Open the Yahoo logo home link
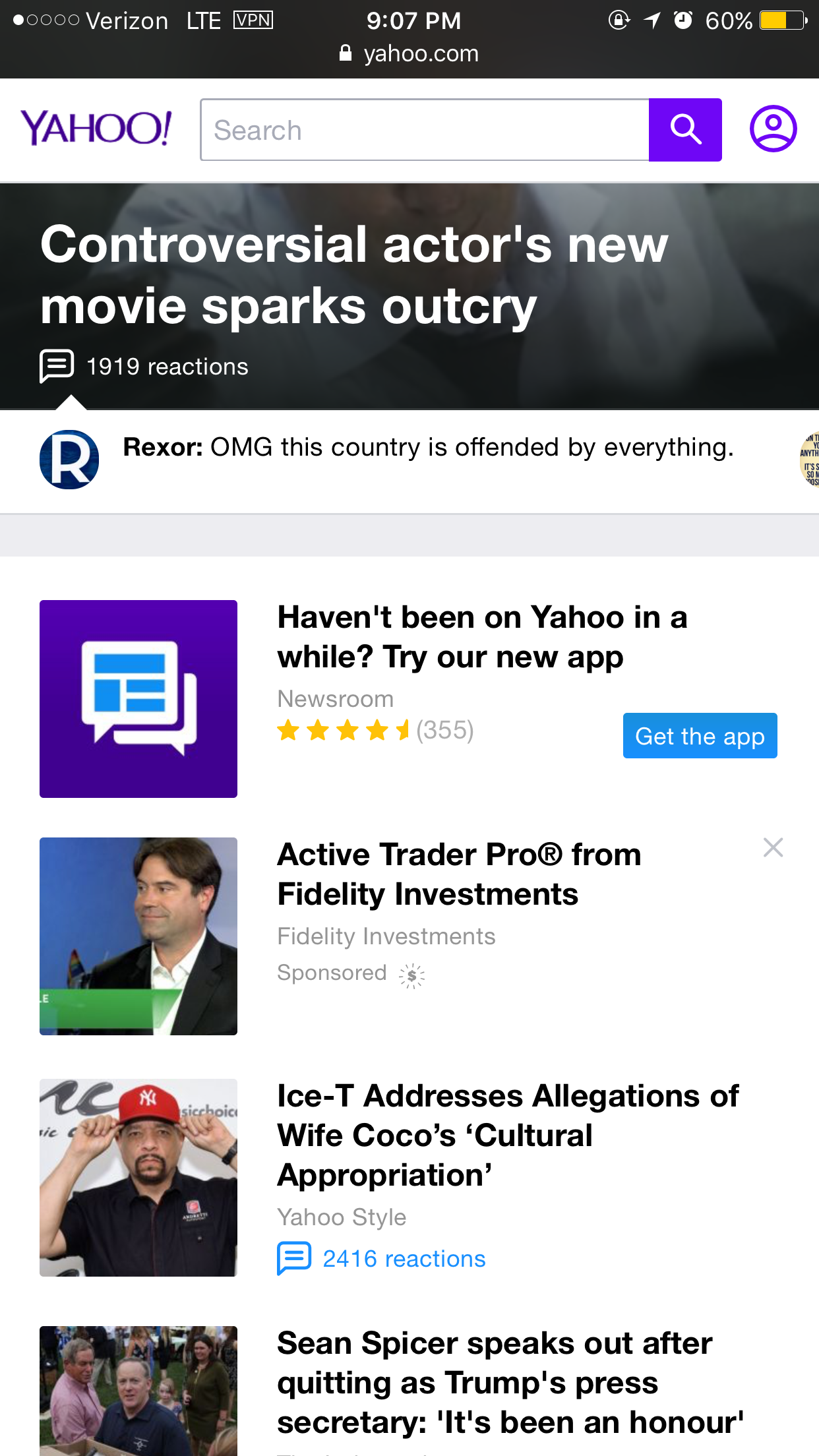The width and height of the screenshot is (819, 1456). click(x=96, y=128)
